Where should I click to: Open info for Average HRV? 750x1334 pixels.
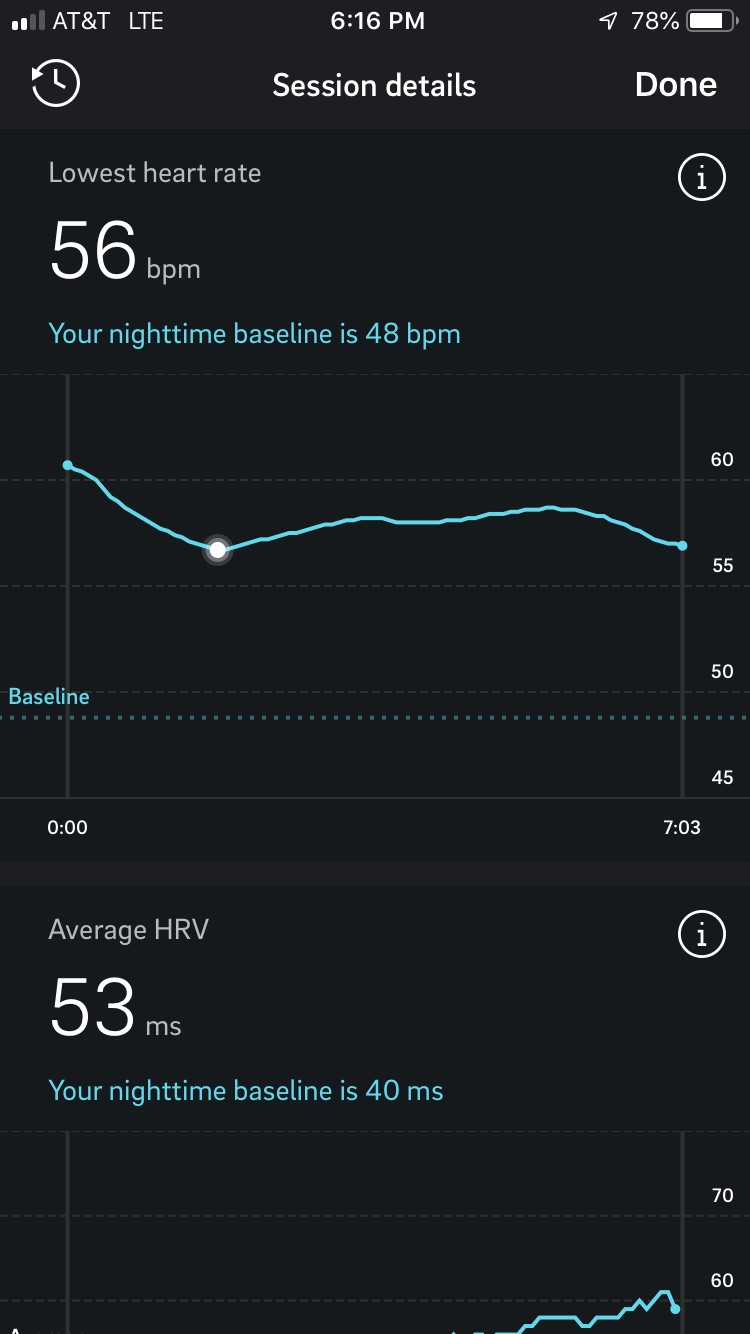(x=701, y=936)
